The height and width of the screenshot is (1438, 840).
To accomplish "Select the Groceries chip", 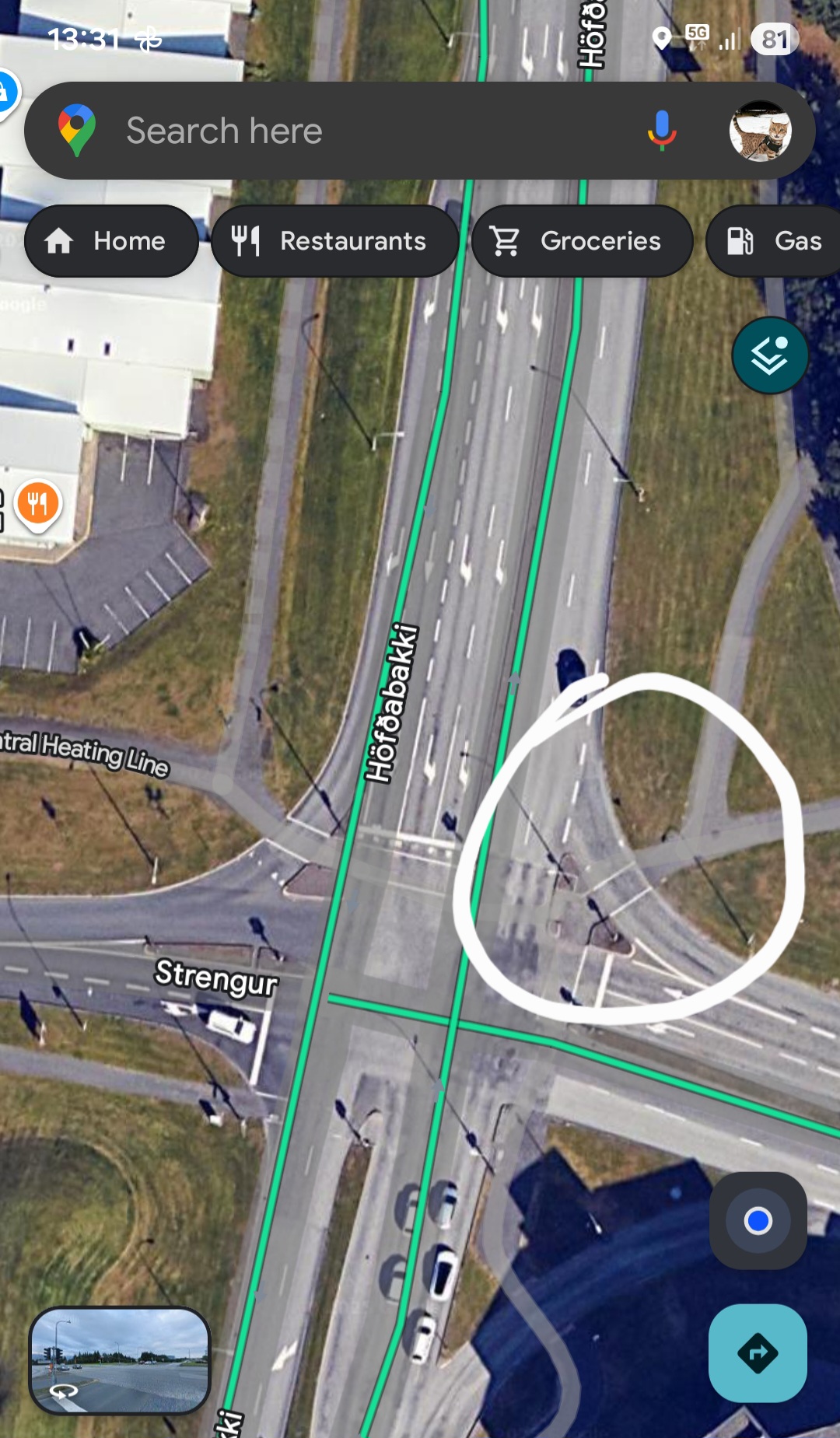I will (x=582, y=241).
